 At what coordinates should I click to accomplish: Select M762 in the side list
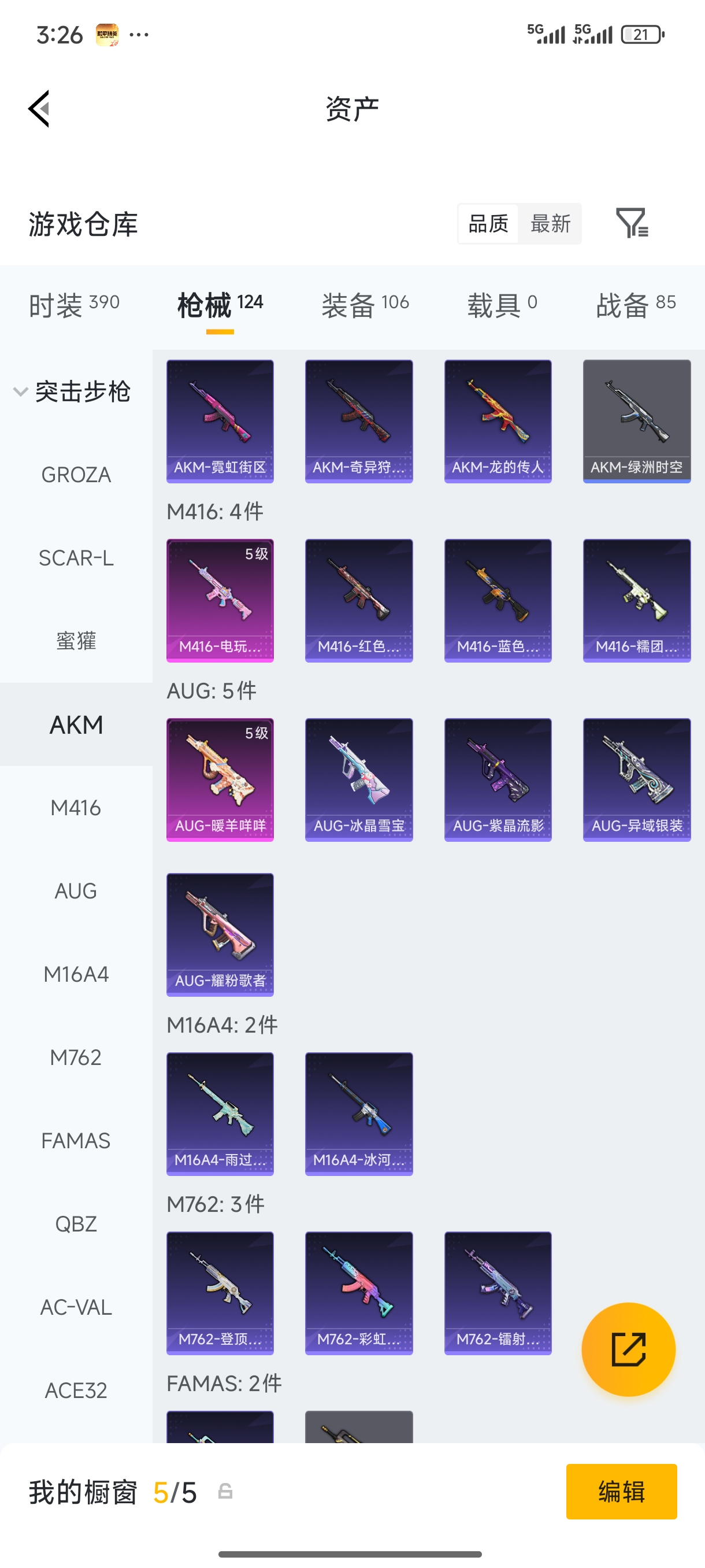pos(76,1057)
